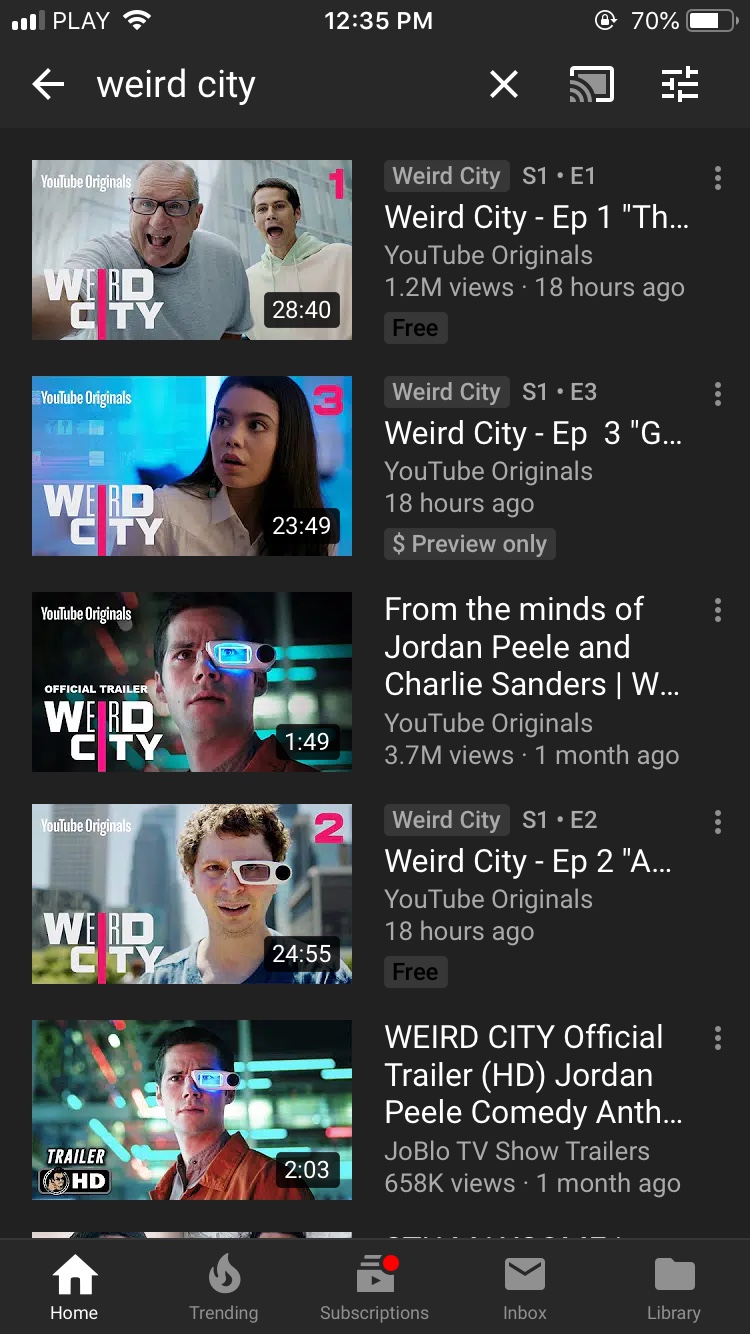
Task: Clear the "weird city" search text
Action: pyautogui.click(x=504, y=85)
